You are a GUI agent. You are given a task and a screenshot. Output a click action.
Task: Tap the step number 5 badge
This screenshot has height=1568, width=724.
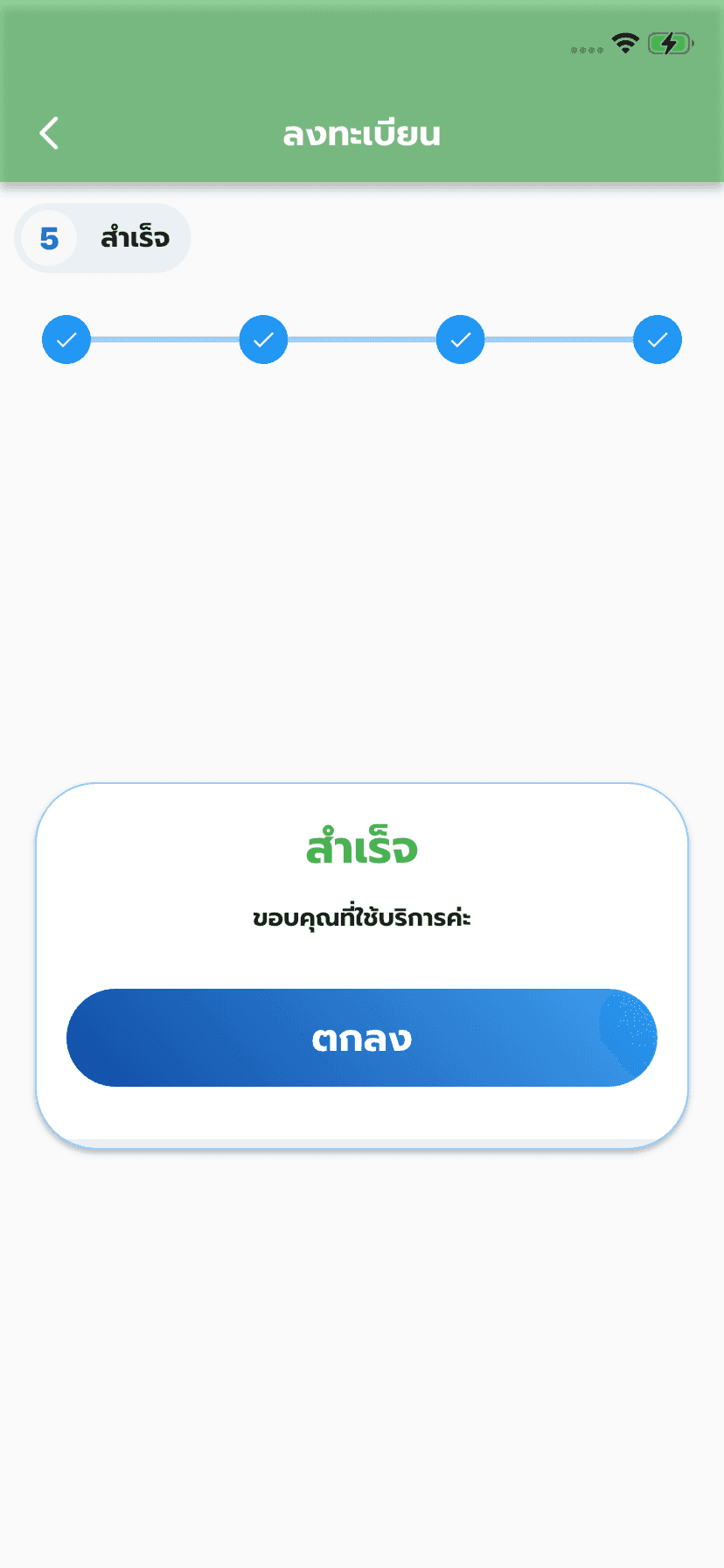[x=49, y=237]
